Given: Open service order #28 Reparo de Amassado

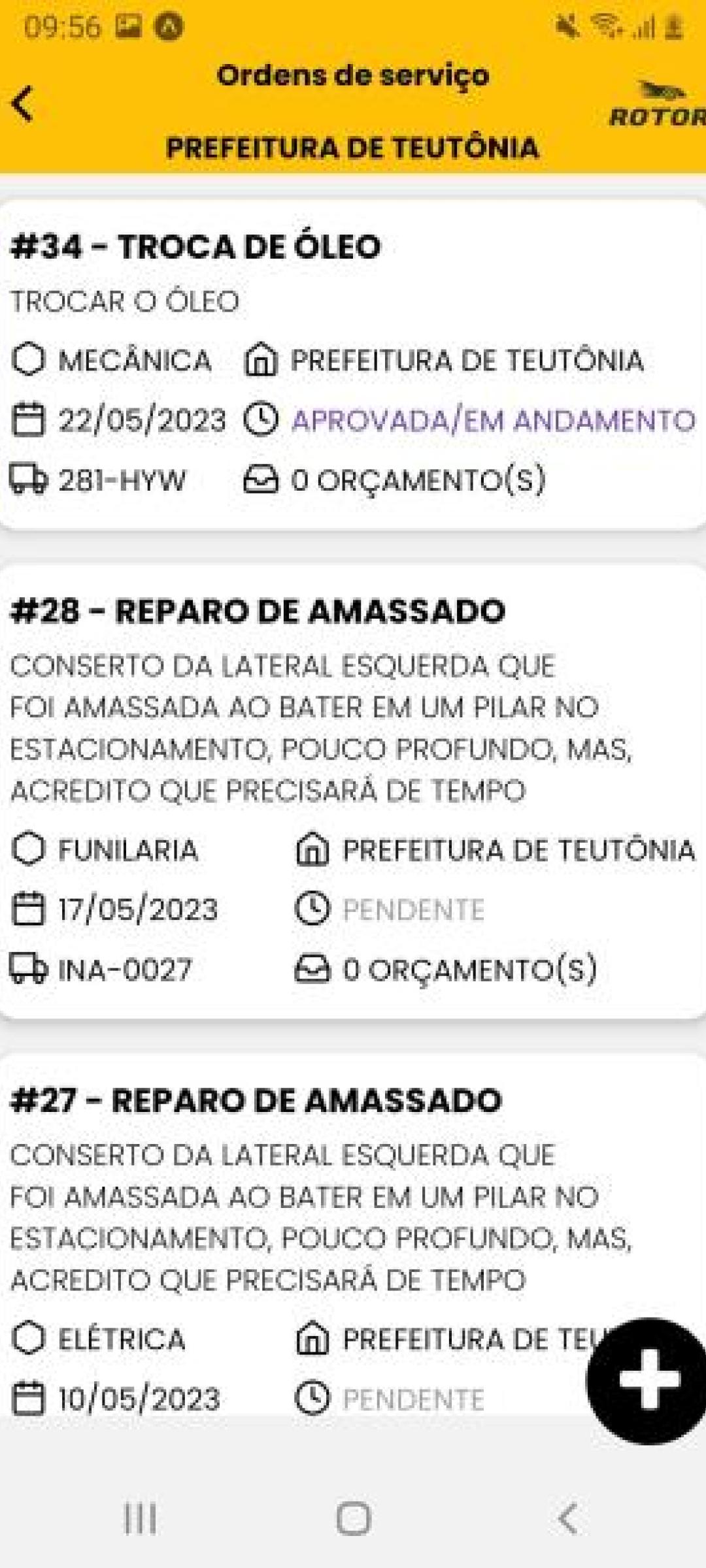Looking at the screenshot, I should point(353,791).
